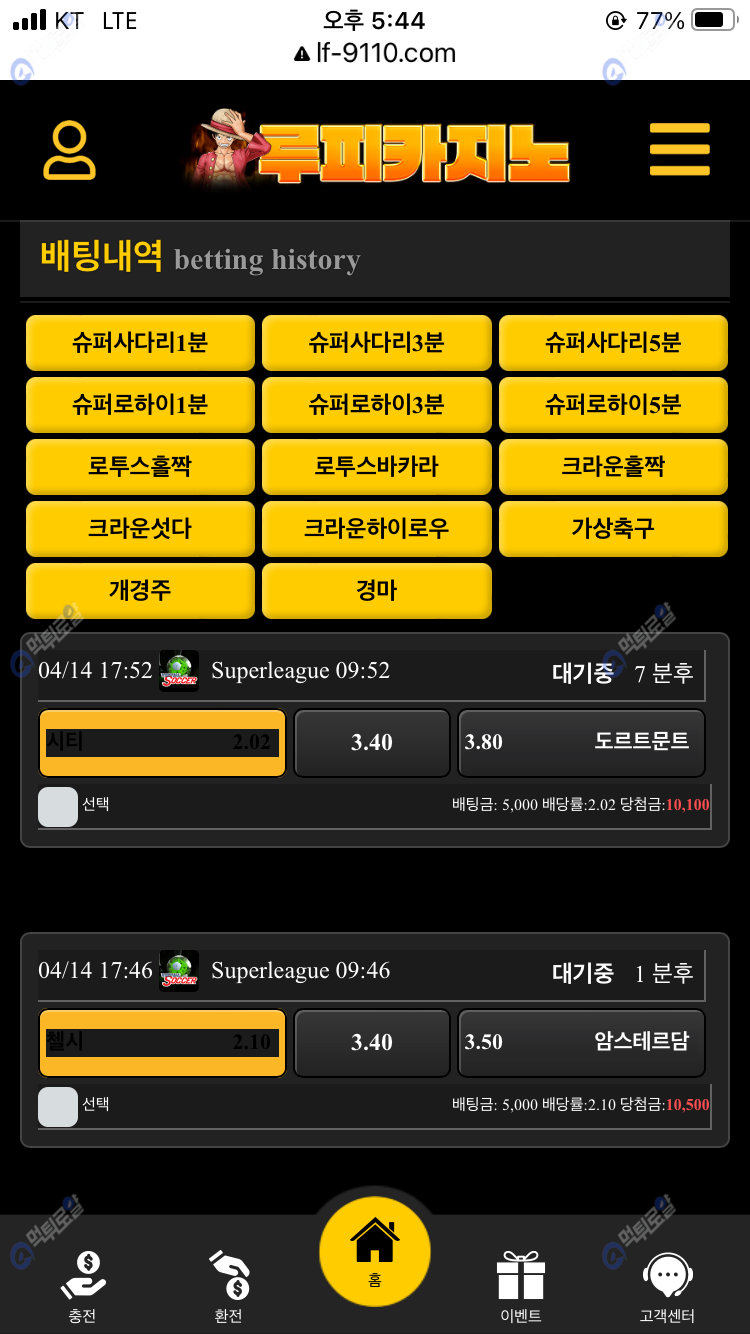Open the user profile icon

[69, 151]
